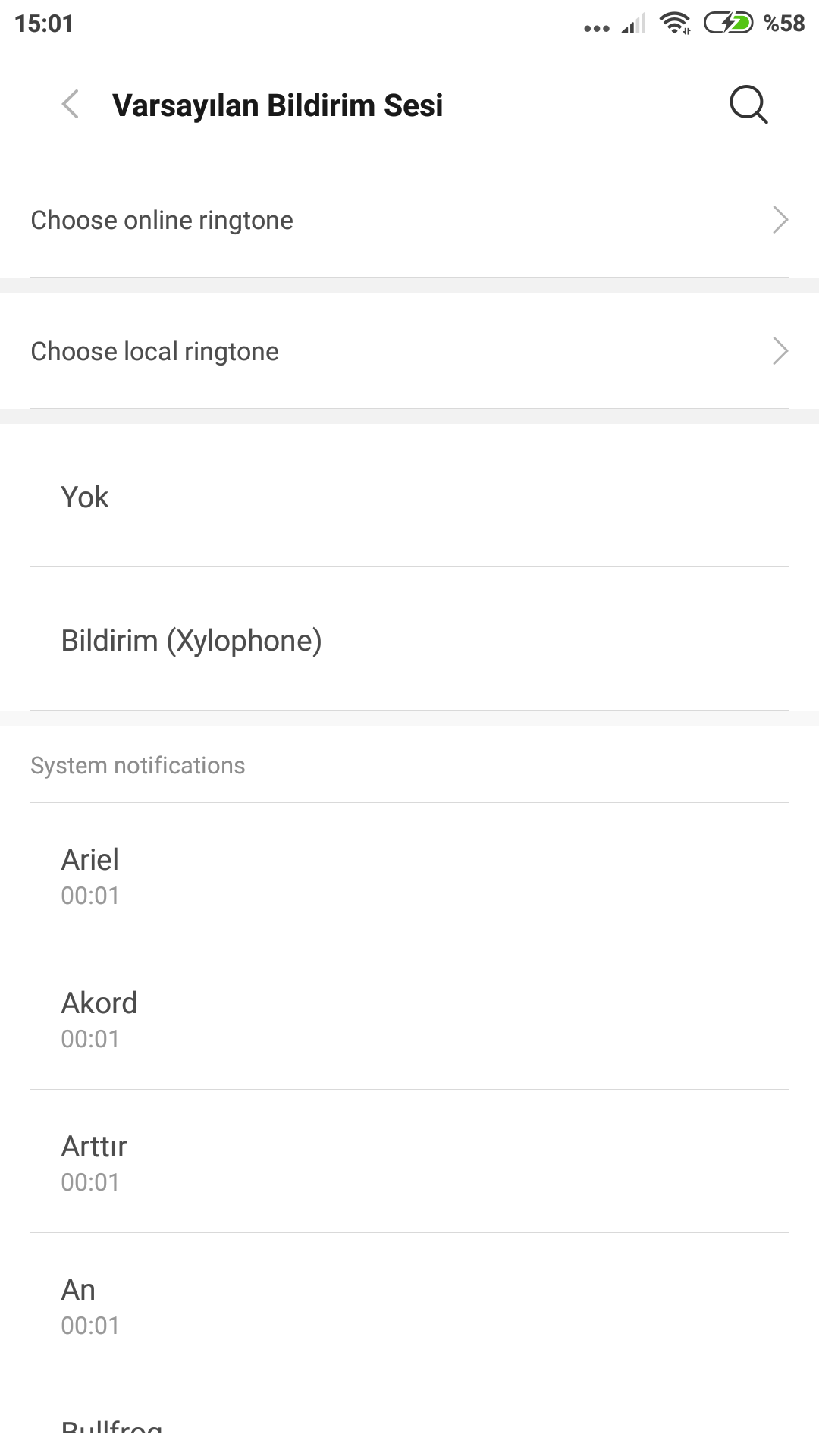Go back from Varsayılan Bildirim Sesi
819x1456 pixels.
point(70,105)
